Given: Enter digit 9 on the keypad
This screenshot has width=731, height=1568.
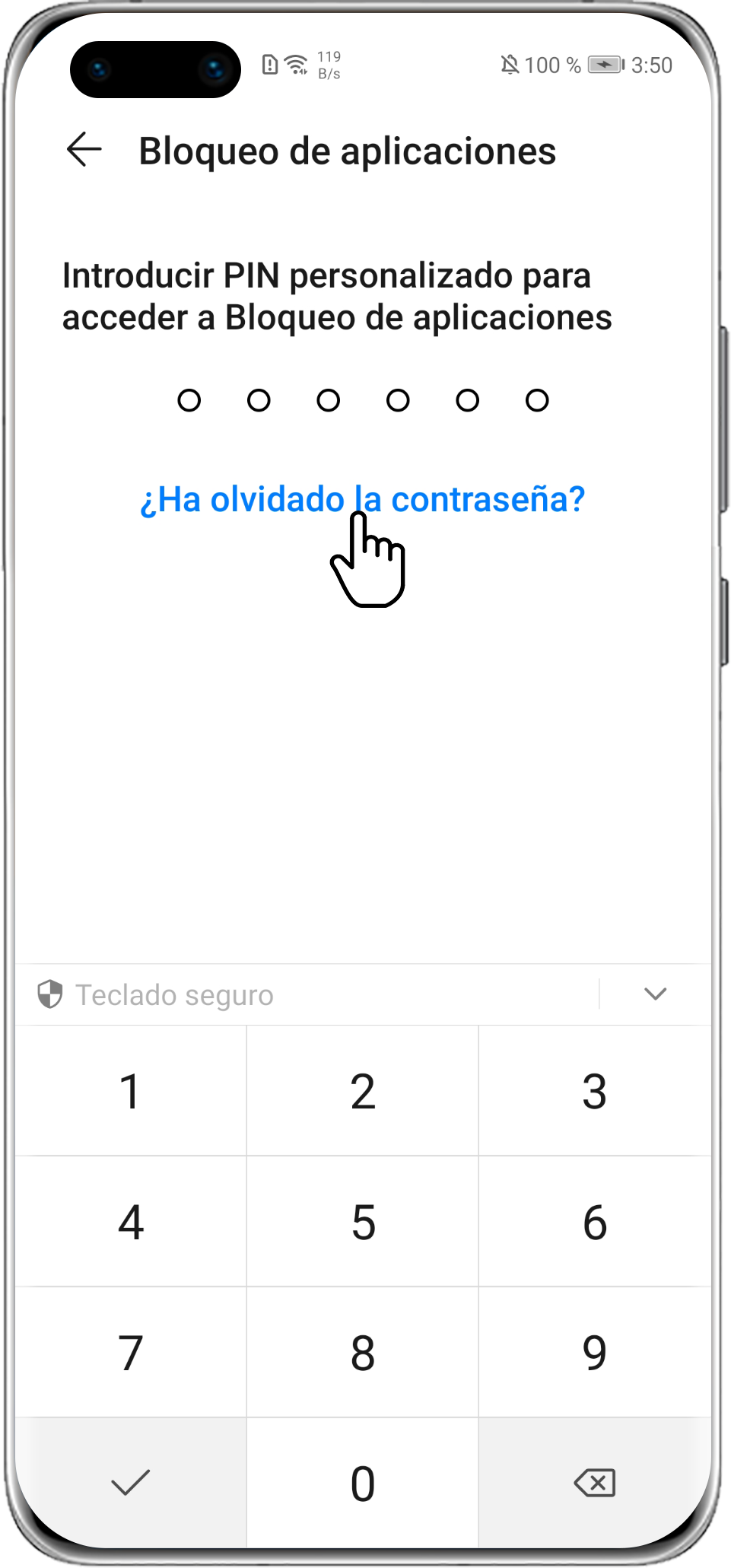Looking at the screenshot, I should (595, 1353).
